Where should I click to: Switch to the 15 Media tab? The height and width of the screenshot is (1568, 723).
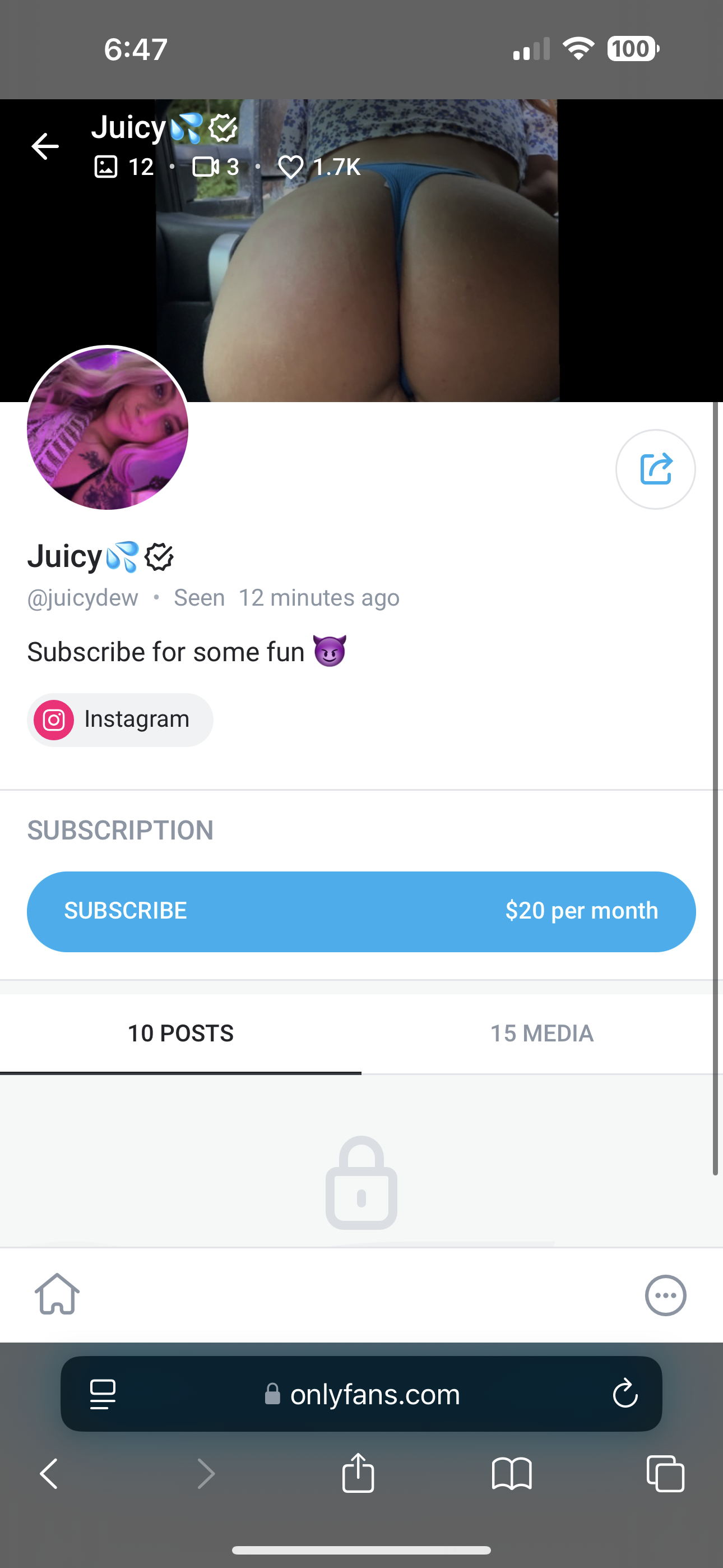541,1033
